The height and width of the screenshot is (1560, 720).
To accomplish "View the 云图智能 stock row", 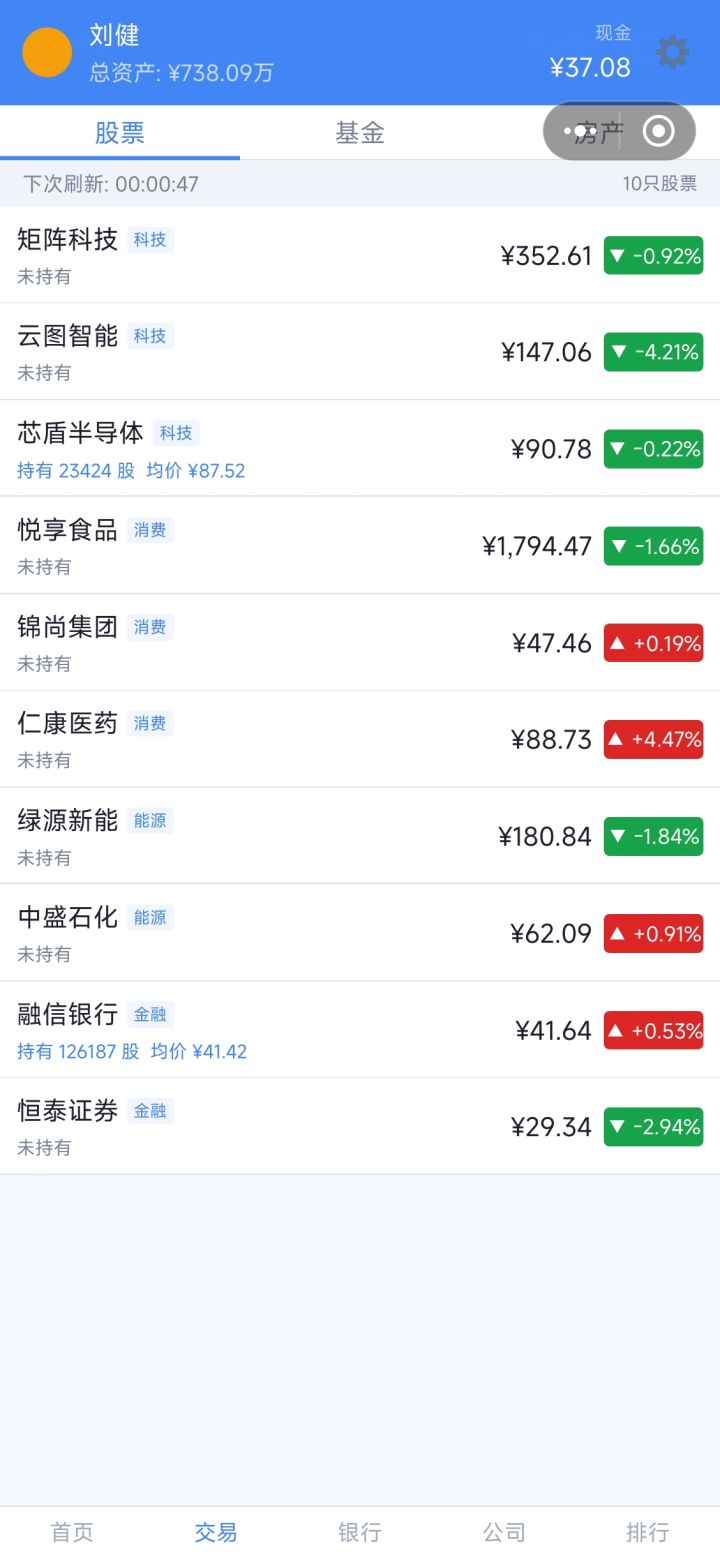I will 360,352.
